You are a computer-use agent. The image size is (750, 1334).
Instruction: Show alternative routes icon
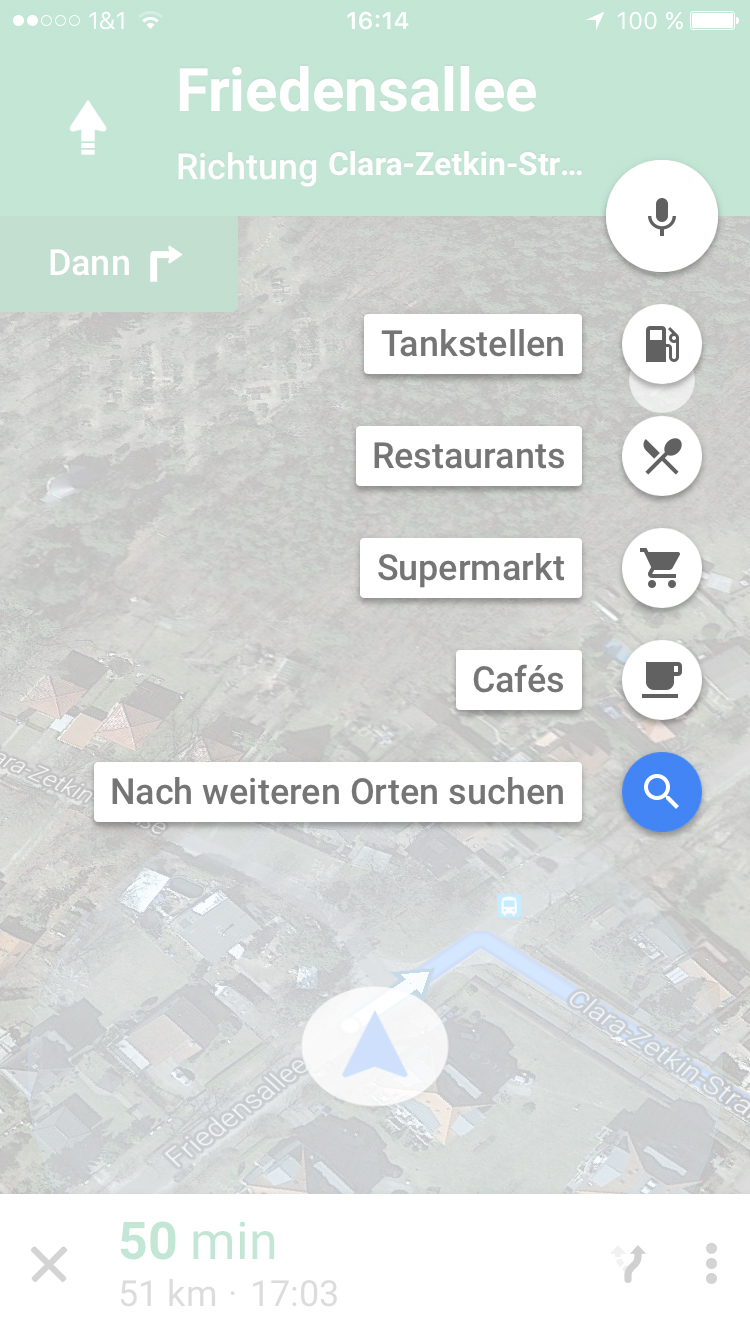627,1264
